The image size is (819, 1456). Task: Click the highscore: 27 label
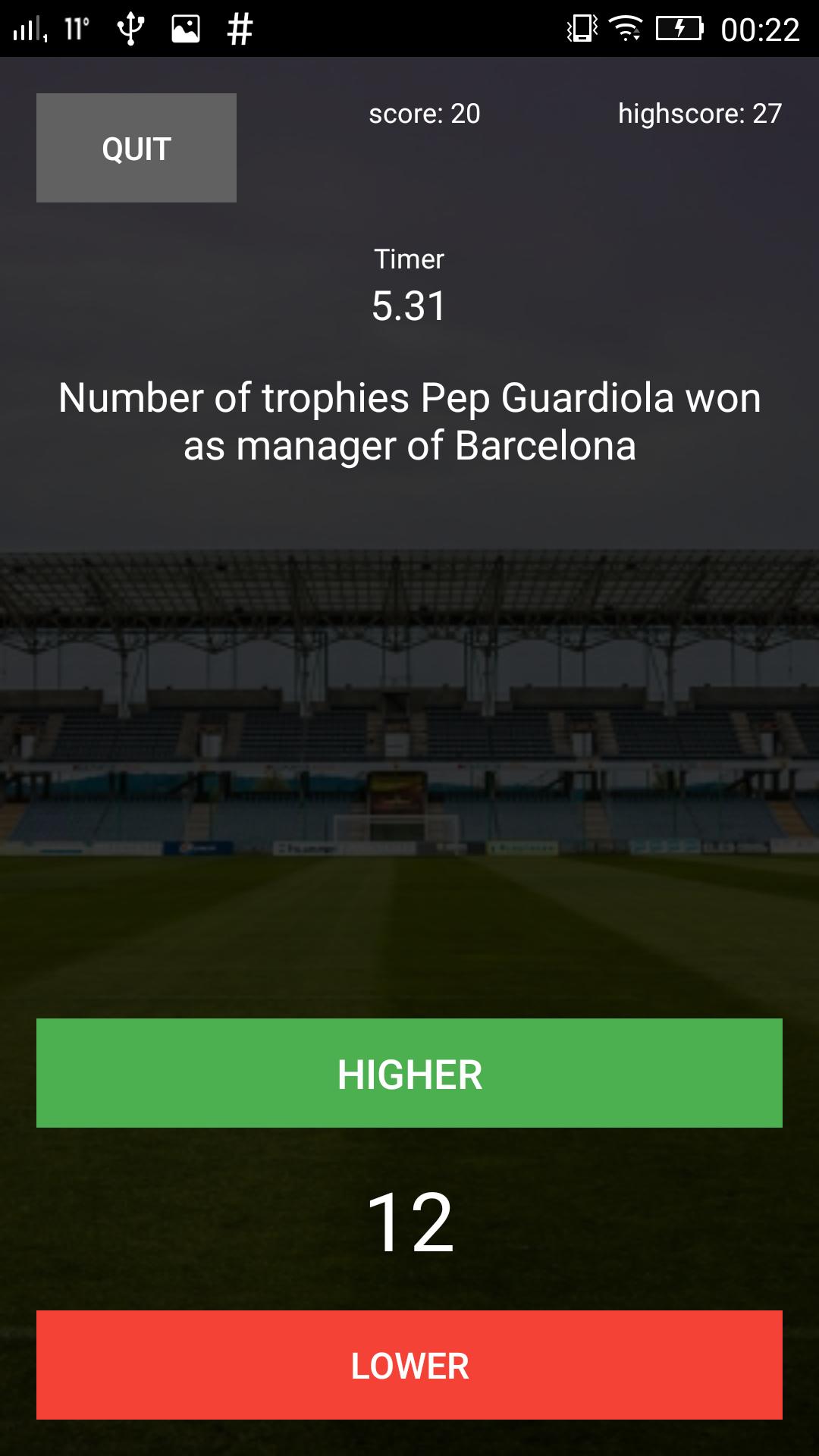click(x=699, y=114)
